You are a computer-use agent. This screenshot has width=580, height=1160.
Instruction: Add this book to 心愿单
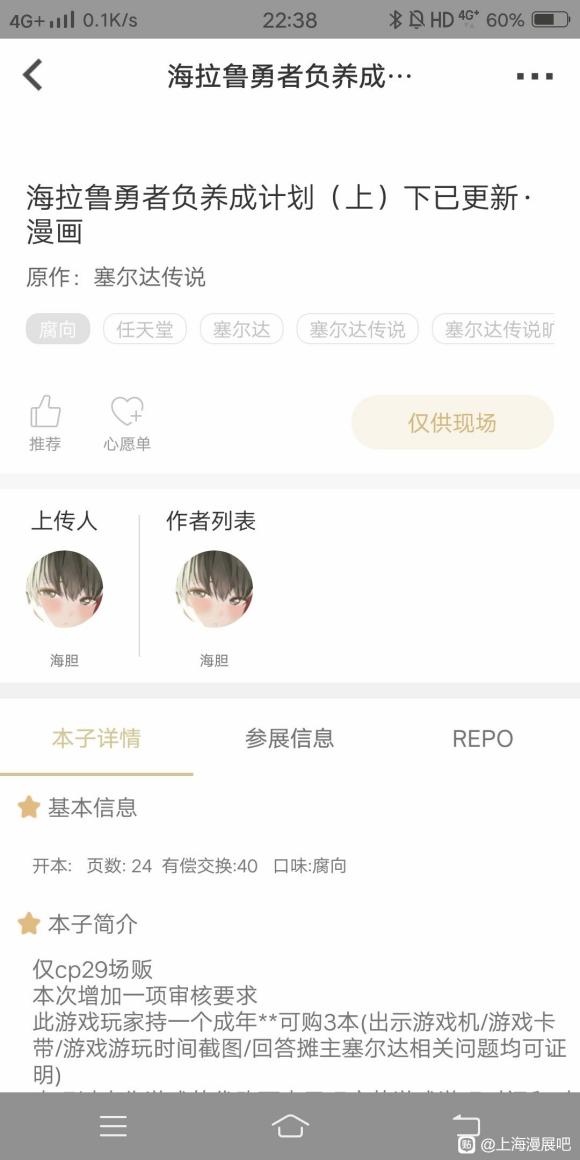coord(127,411)
